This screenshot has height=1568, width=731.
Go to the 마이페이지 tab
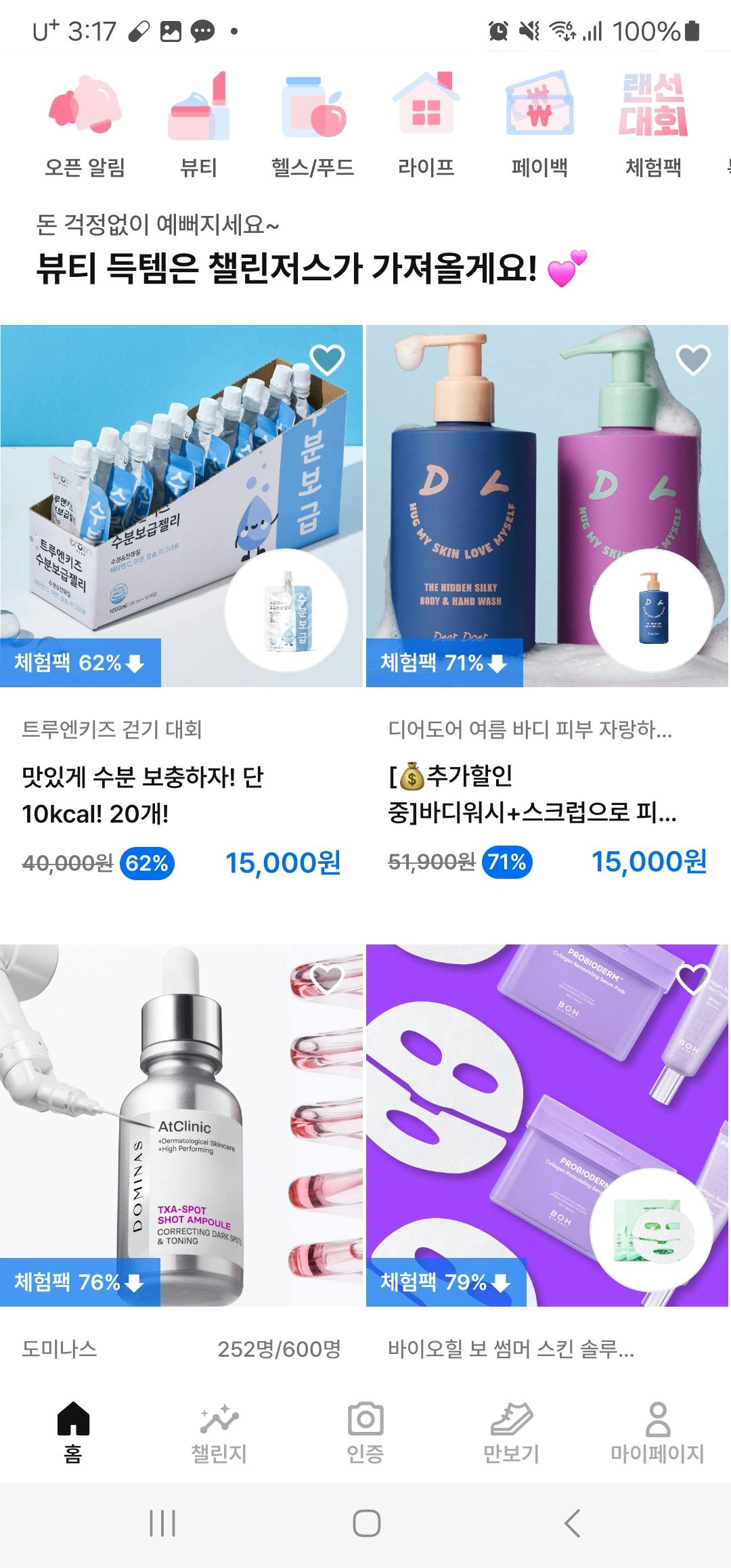657,1433
